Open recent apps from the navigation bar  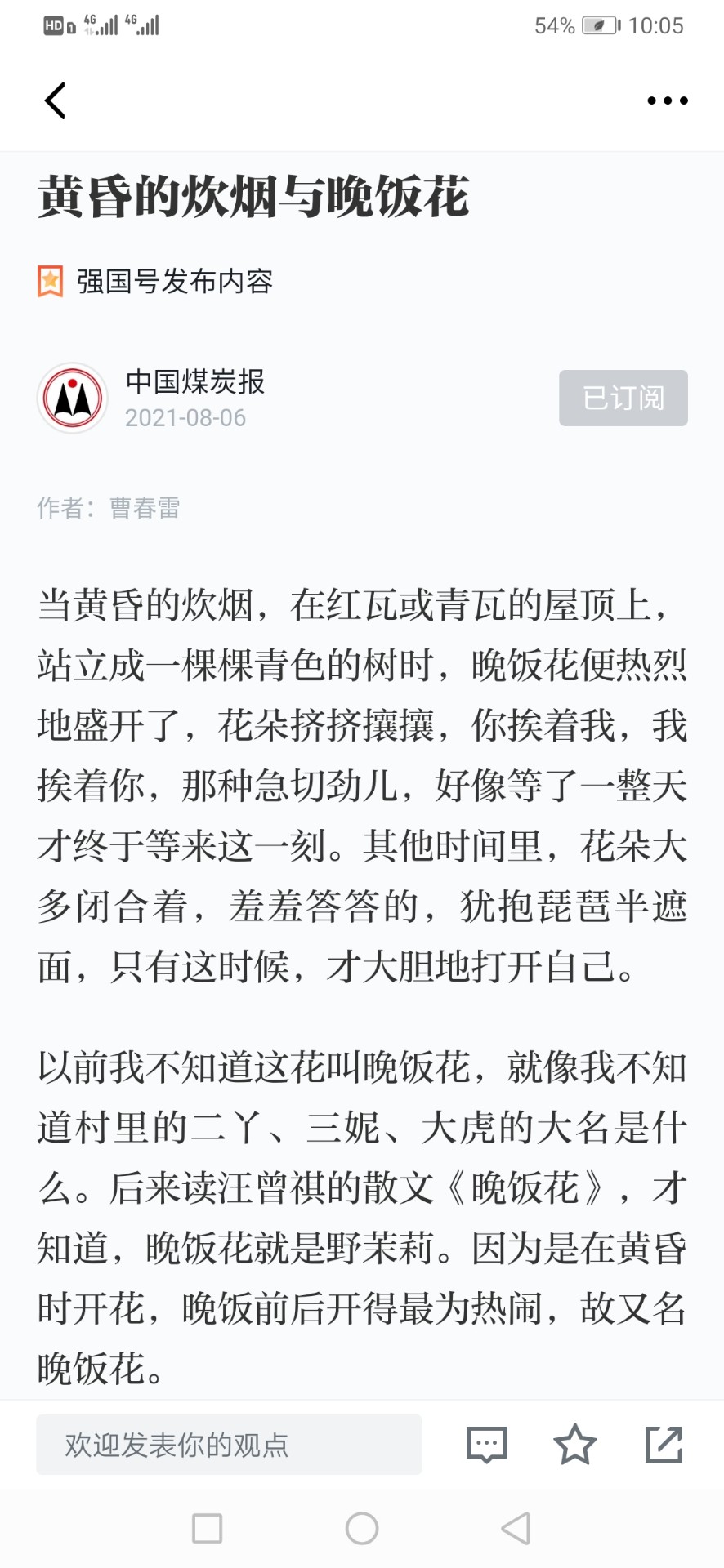pyautogui.click(x=207, y=1528)
